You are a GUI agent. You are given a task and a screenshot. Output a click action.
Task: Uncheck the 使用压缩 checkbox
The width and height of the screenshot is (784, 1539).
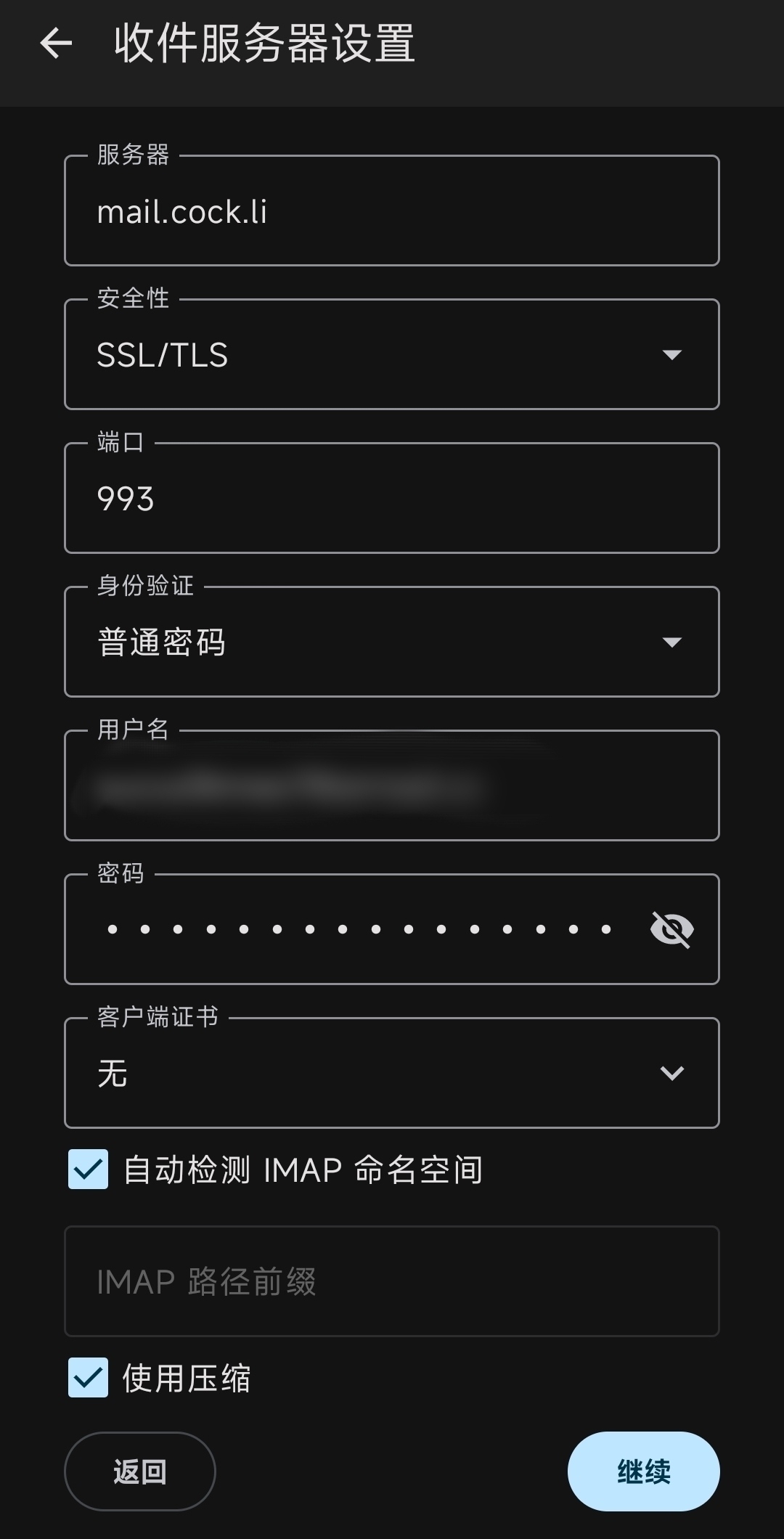[89, 1377]
